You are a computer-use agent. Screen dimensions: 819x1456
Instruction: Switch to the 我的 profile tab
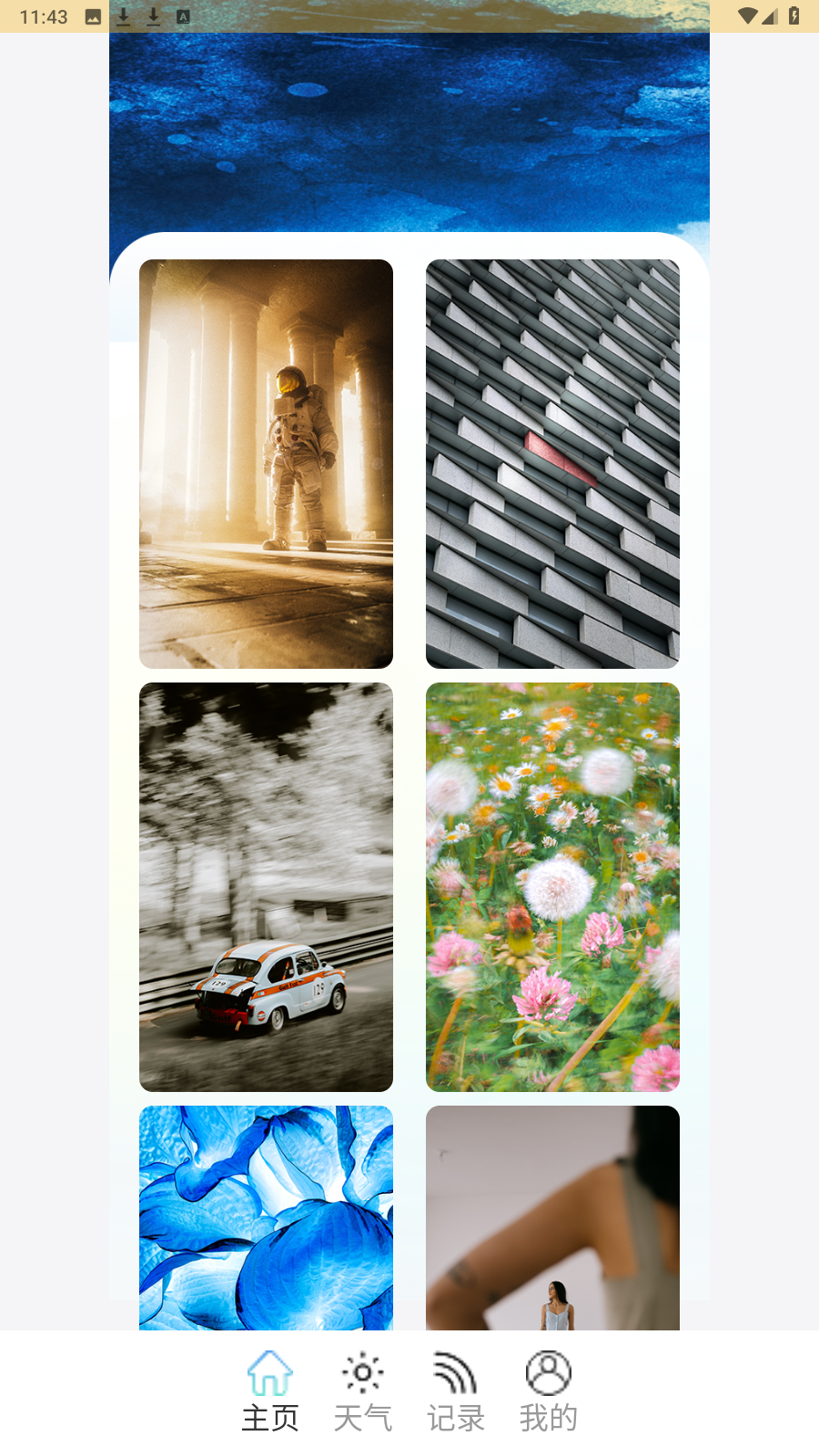(x=549, y=1391)
